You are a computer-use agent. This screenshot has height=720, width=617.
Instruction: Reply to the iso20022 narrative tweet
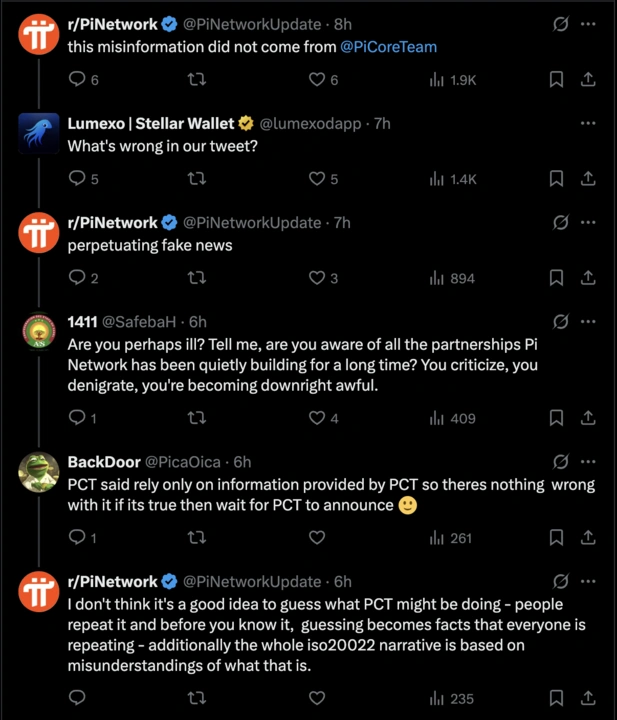click(77, 697)
